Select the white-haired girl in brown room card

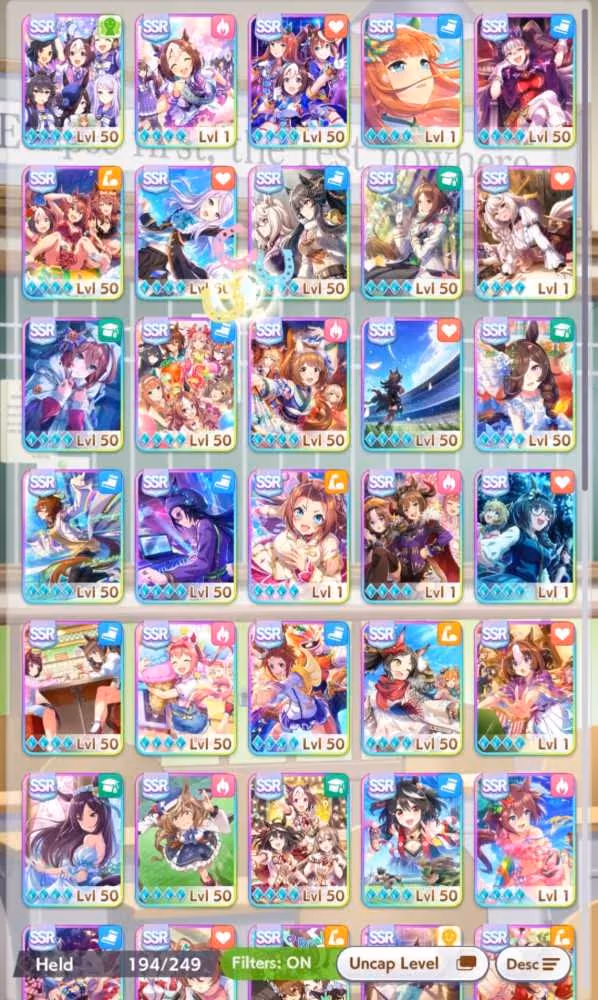click(525, 233)
